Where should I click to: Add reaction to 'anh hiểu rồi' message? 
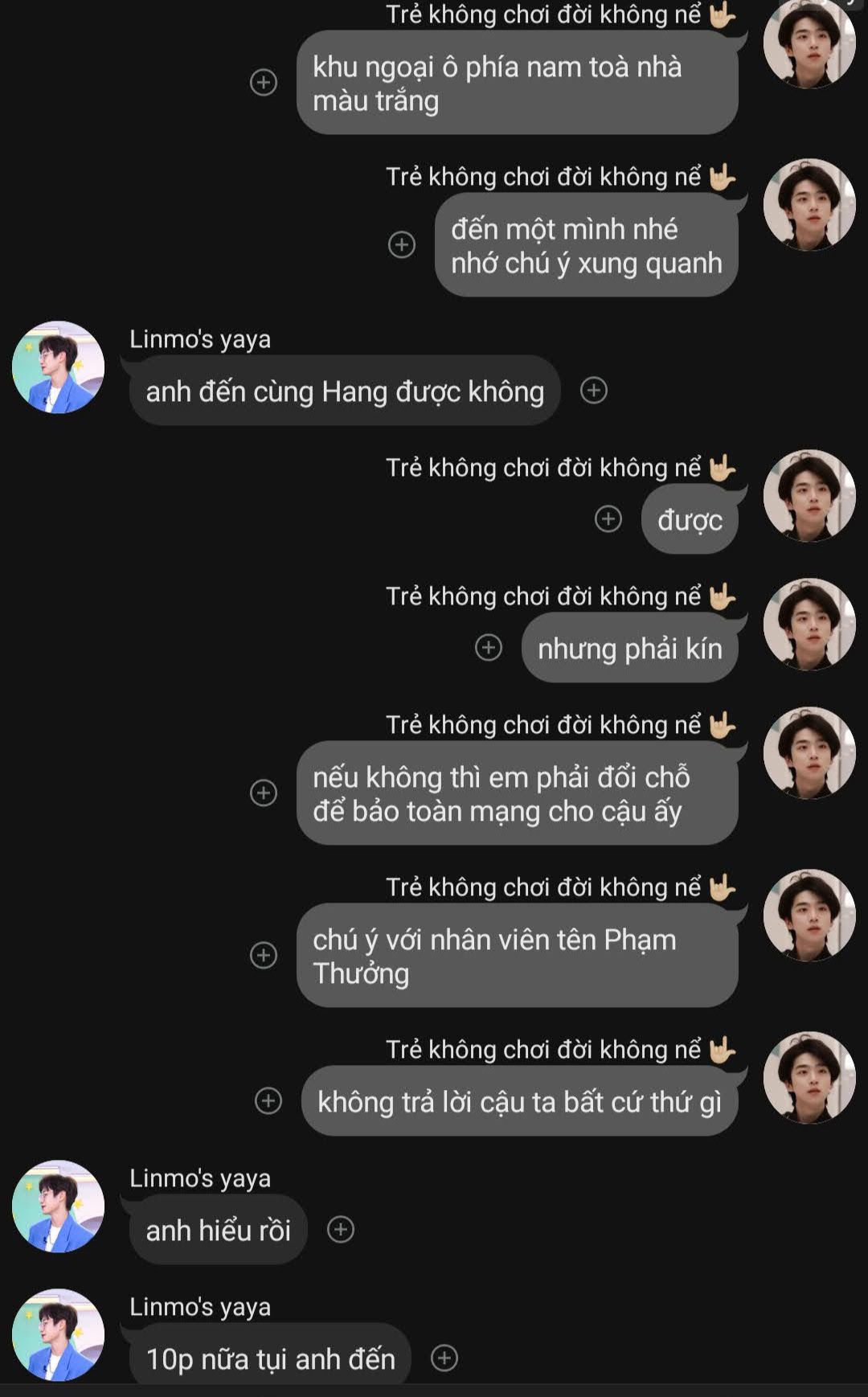tap(341, 1229)
